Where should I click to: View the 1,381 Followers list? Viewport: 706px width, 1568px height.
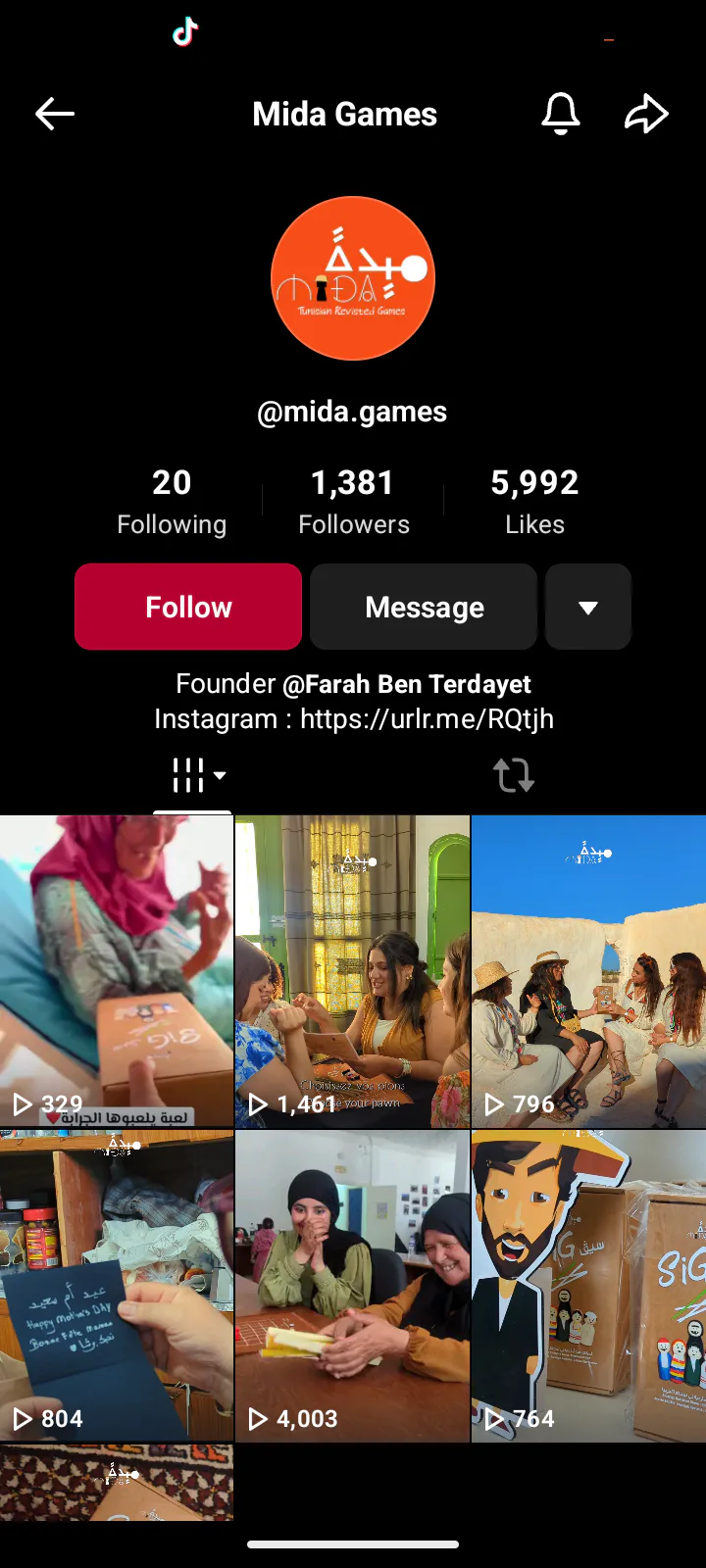(353, 501)
